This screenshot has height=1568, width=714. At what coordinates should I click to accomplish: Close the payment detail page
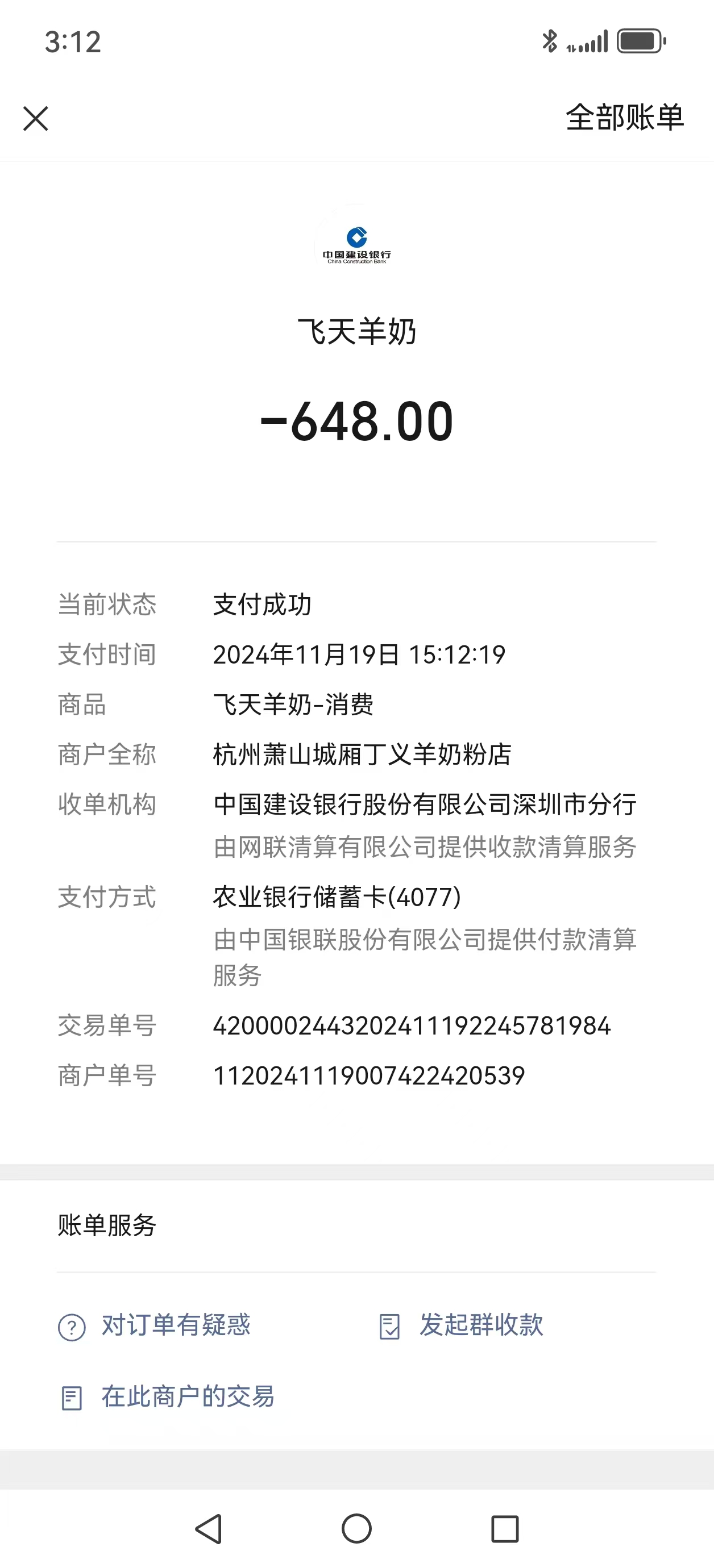pos(36,118)
